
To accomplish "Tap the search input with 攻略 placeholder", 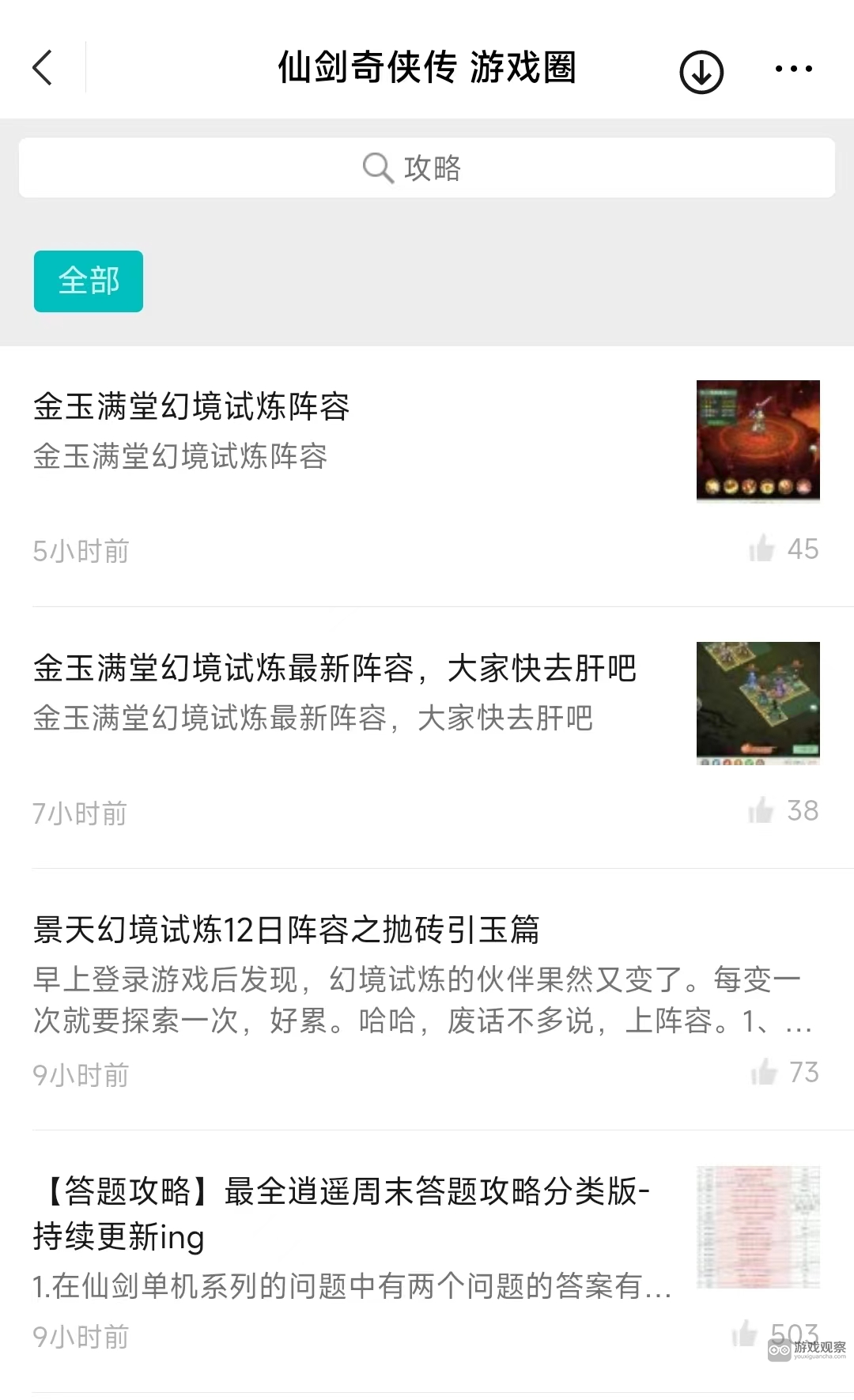I will pos(427,168).
